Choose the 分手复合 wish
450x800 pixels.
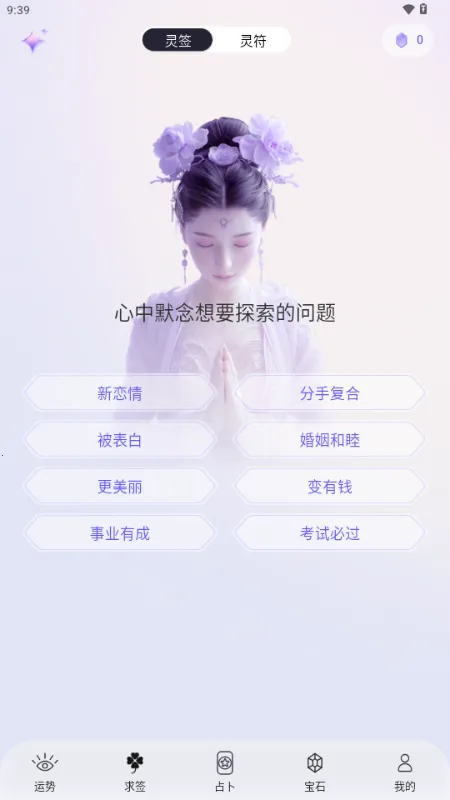coord(330,393)
